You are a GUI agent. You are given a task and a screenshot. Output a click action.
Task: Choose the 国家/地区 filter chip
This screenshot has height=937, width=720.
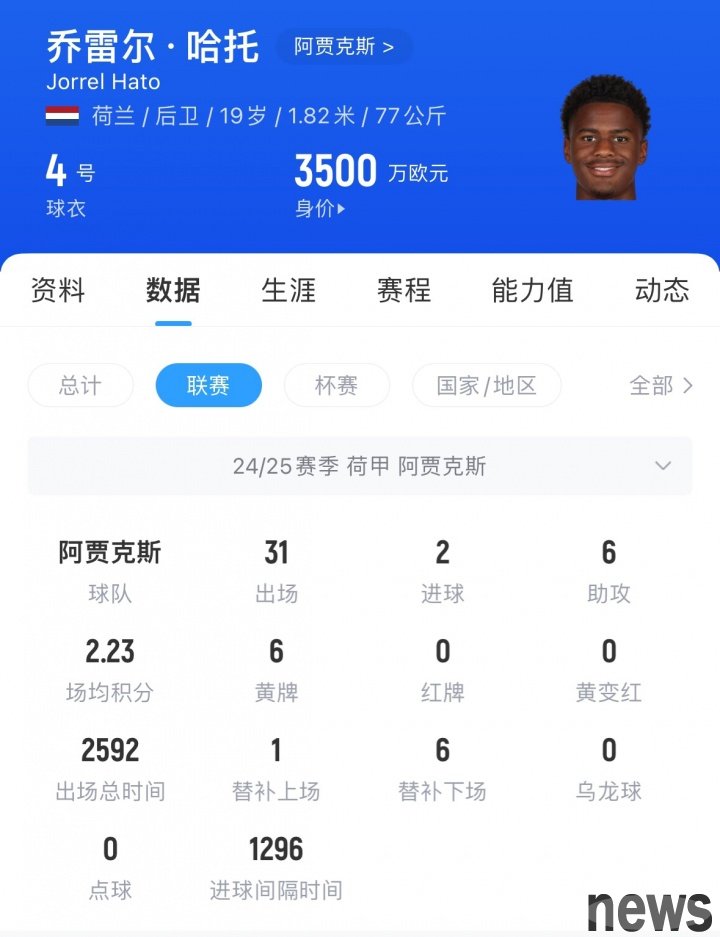click(487, 385)
